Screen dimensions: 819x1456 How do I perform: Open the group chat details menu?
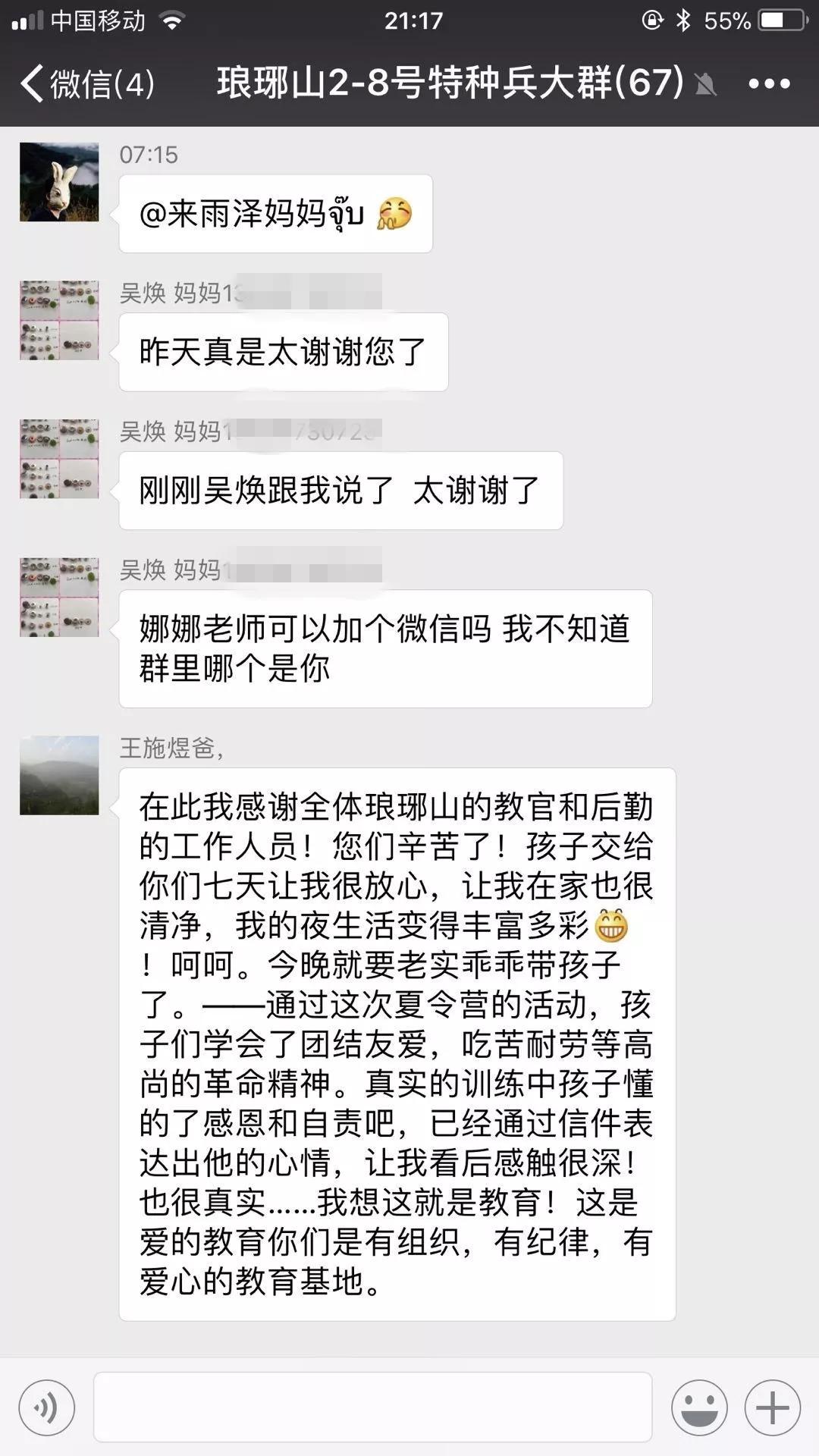click(769, 83)
